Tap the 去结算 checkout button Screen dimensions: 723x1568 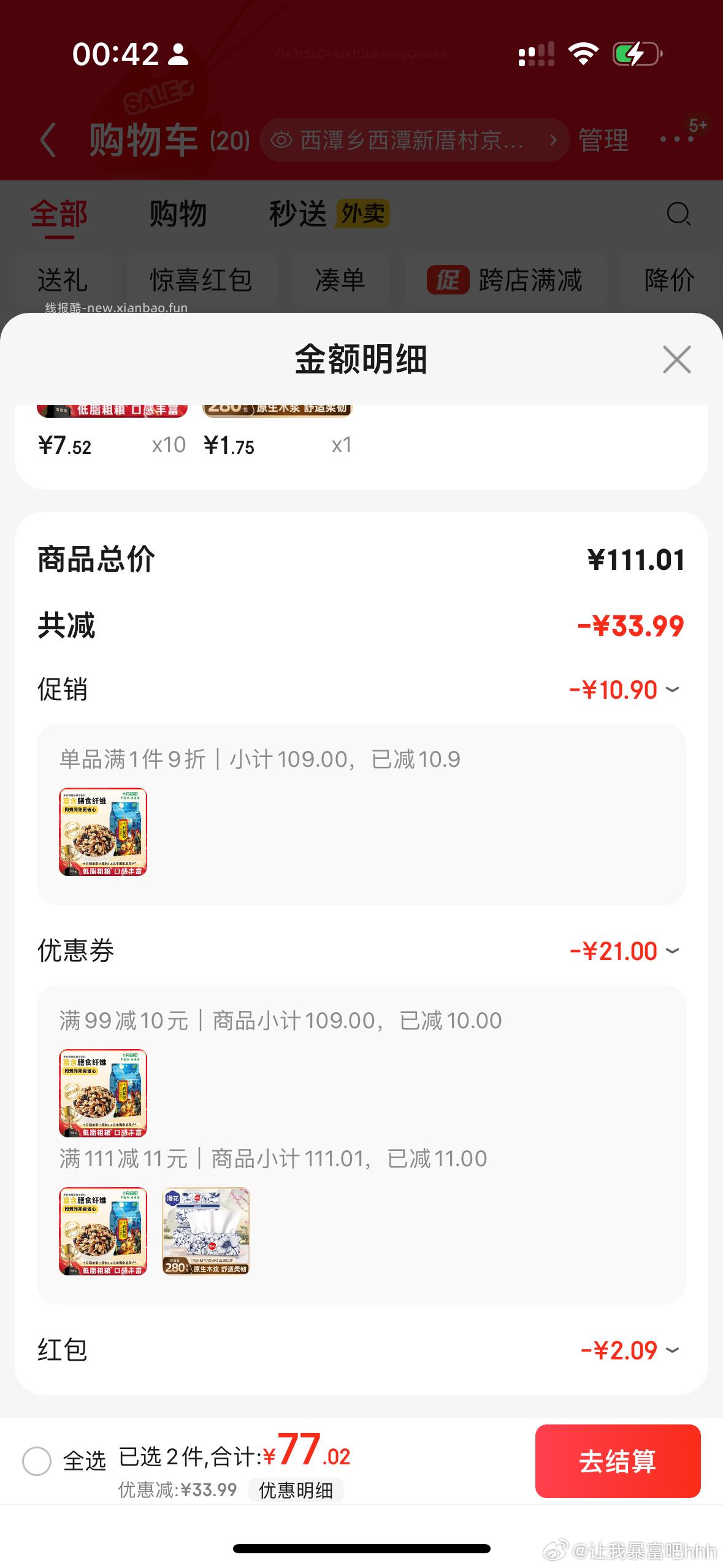[x=618, y=1461]
